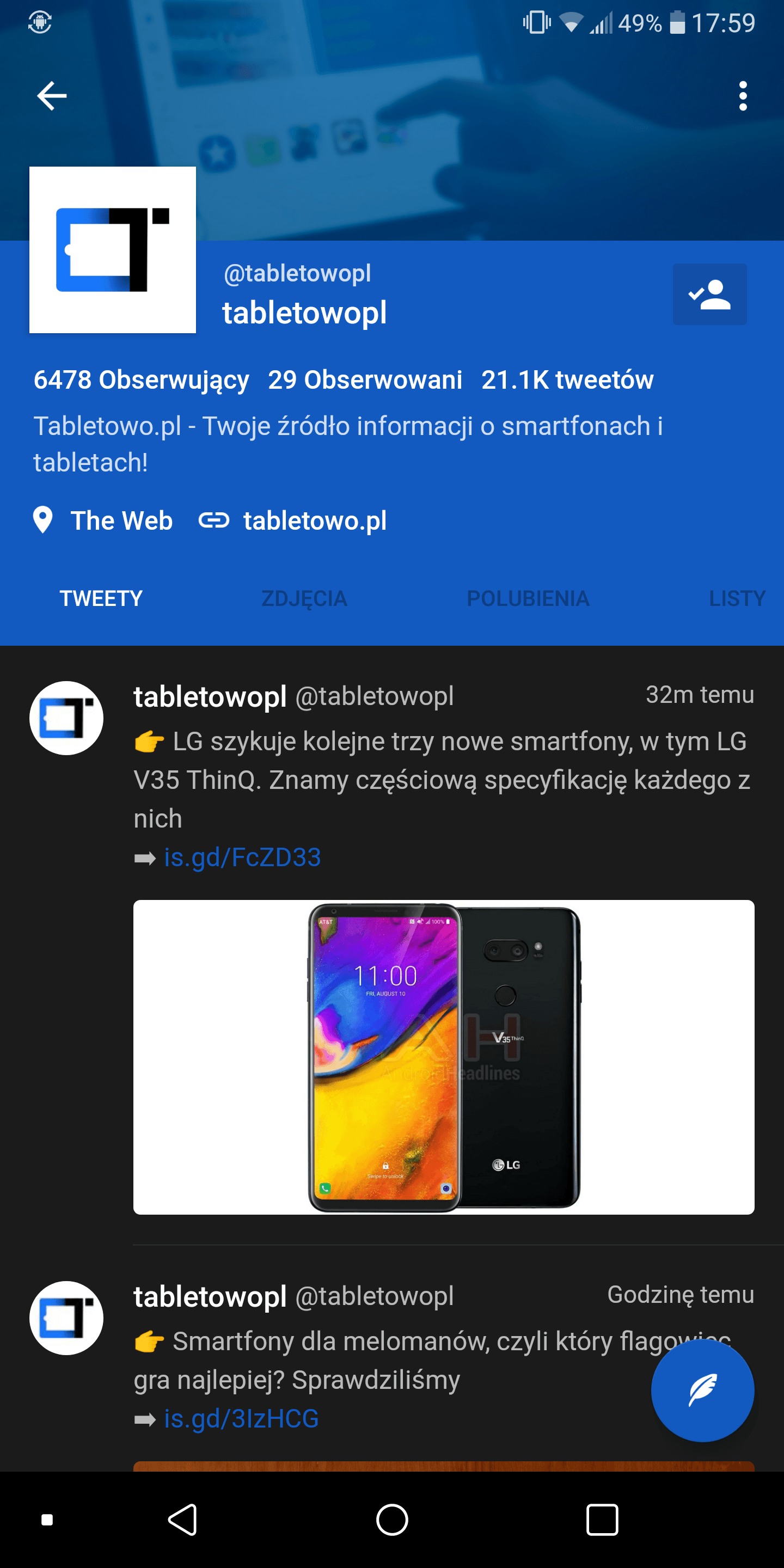
Task: Switch to the POLUBIENIA tab
Action: pyautogui.click(x=528, y=599)
